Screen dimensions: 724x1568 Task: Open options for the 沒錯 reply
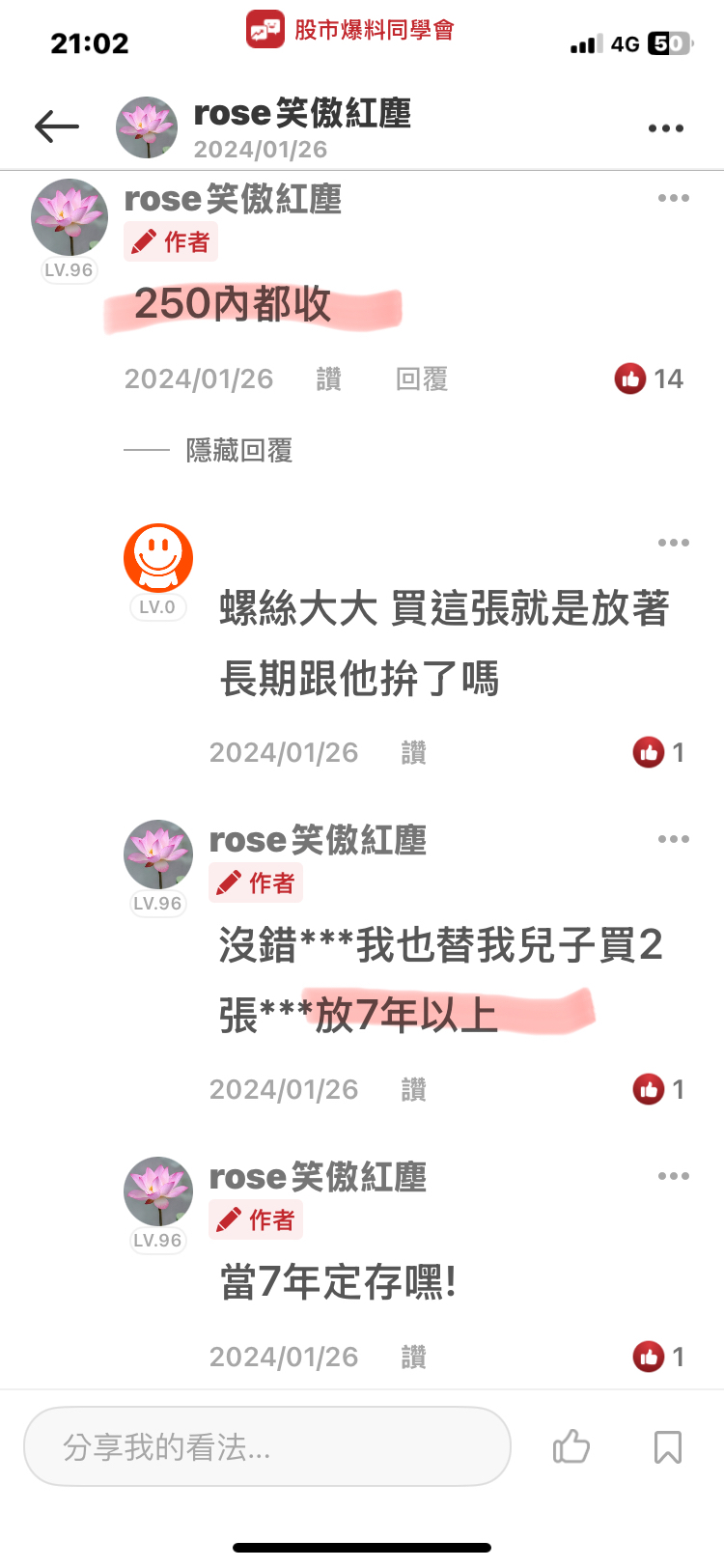pyautogui.click(x=673, y=839)
